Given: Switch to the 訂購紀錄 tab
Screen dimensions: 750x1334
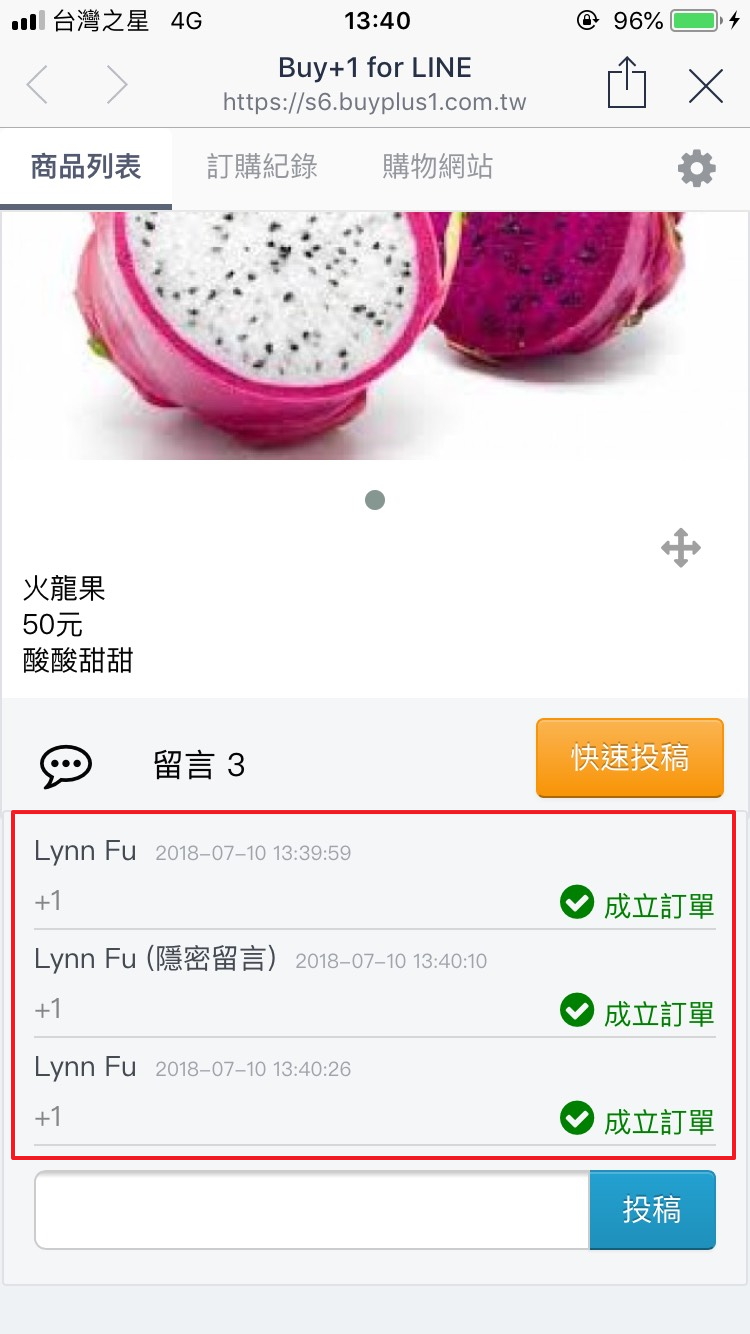Looking at the screenshot, I should [262, 167].
